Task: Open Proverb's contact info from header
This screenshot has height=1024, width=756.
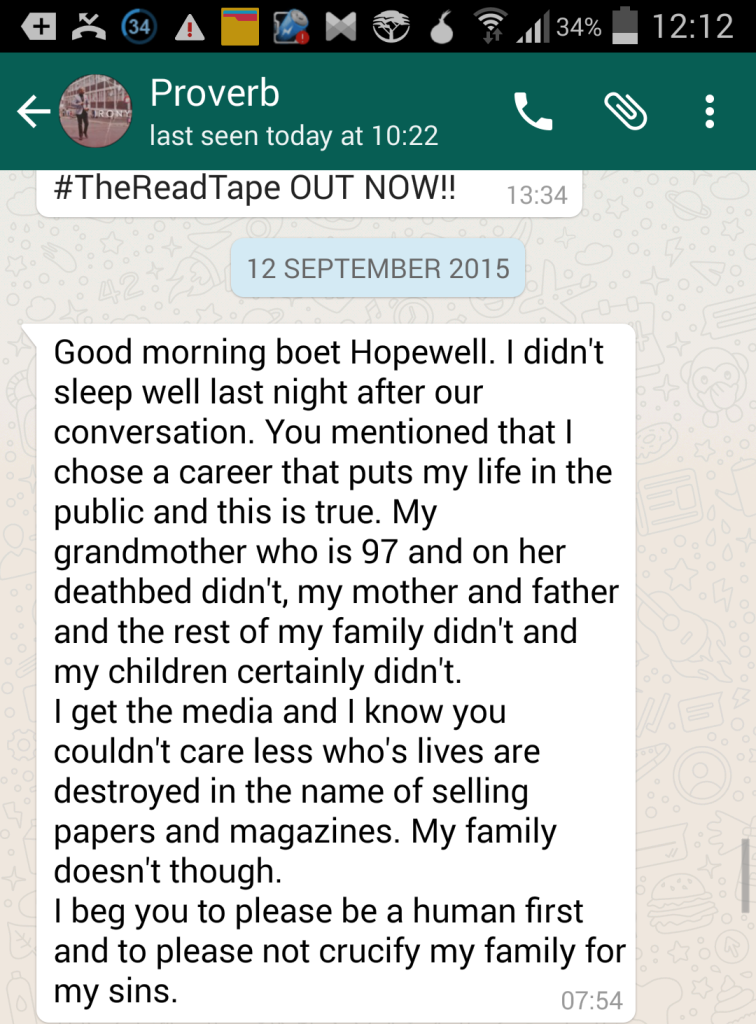Action: point(293,111)
